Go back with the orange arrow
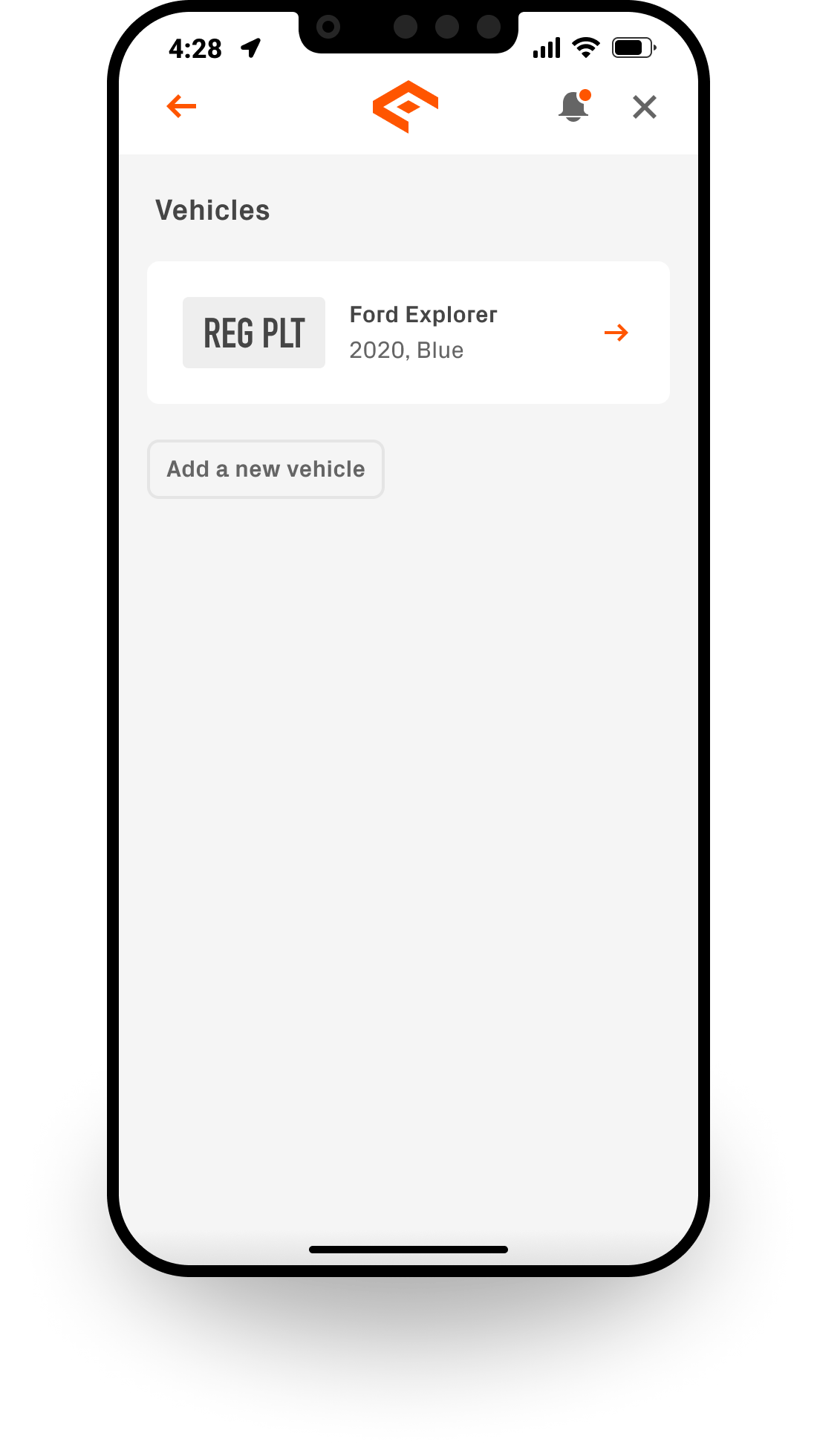 click(181, 106)
